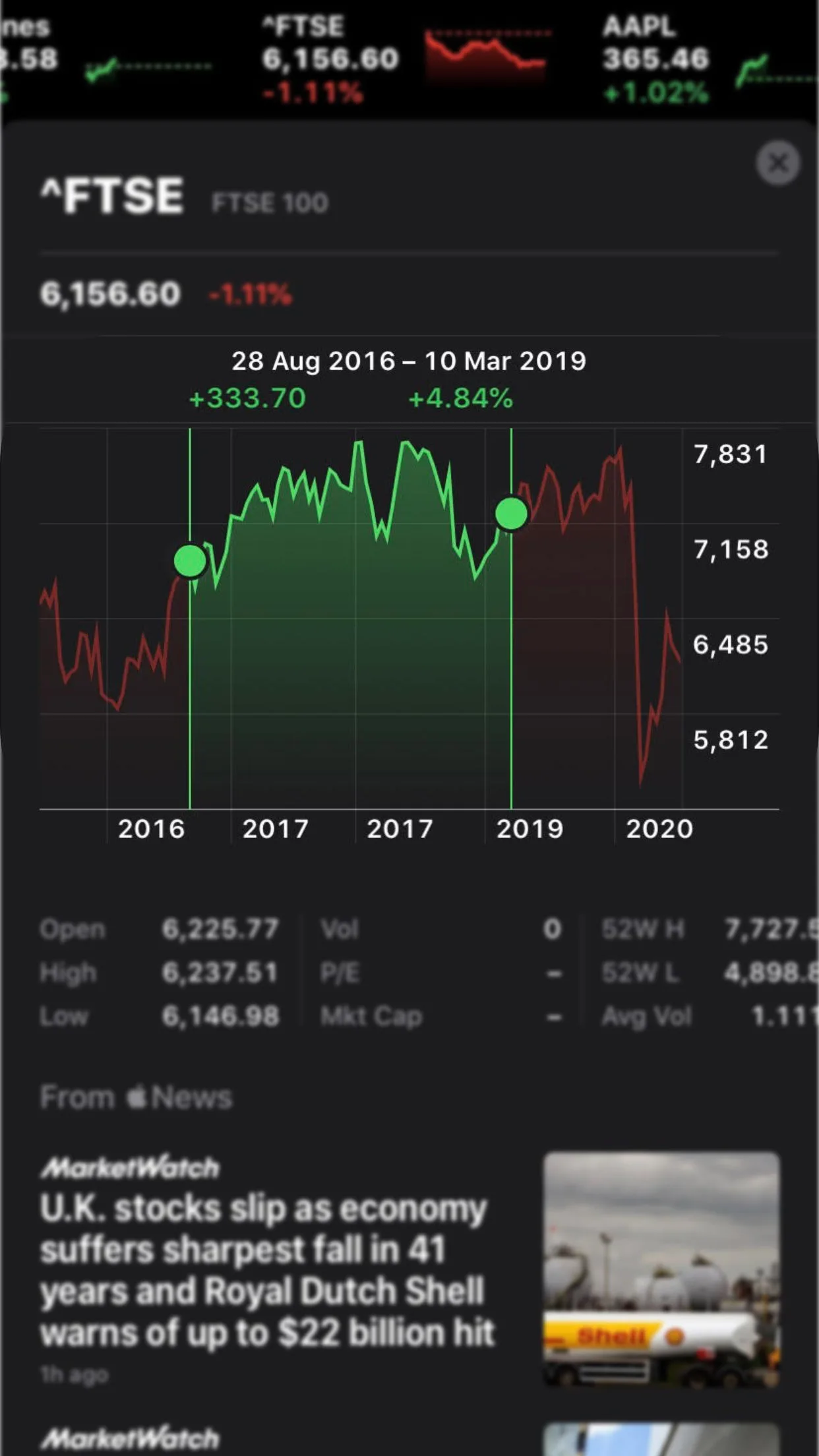819x1456 pixels.
Task: Tap the 10 Mar 2019 chart selection handle
Action: coord(511,513)
